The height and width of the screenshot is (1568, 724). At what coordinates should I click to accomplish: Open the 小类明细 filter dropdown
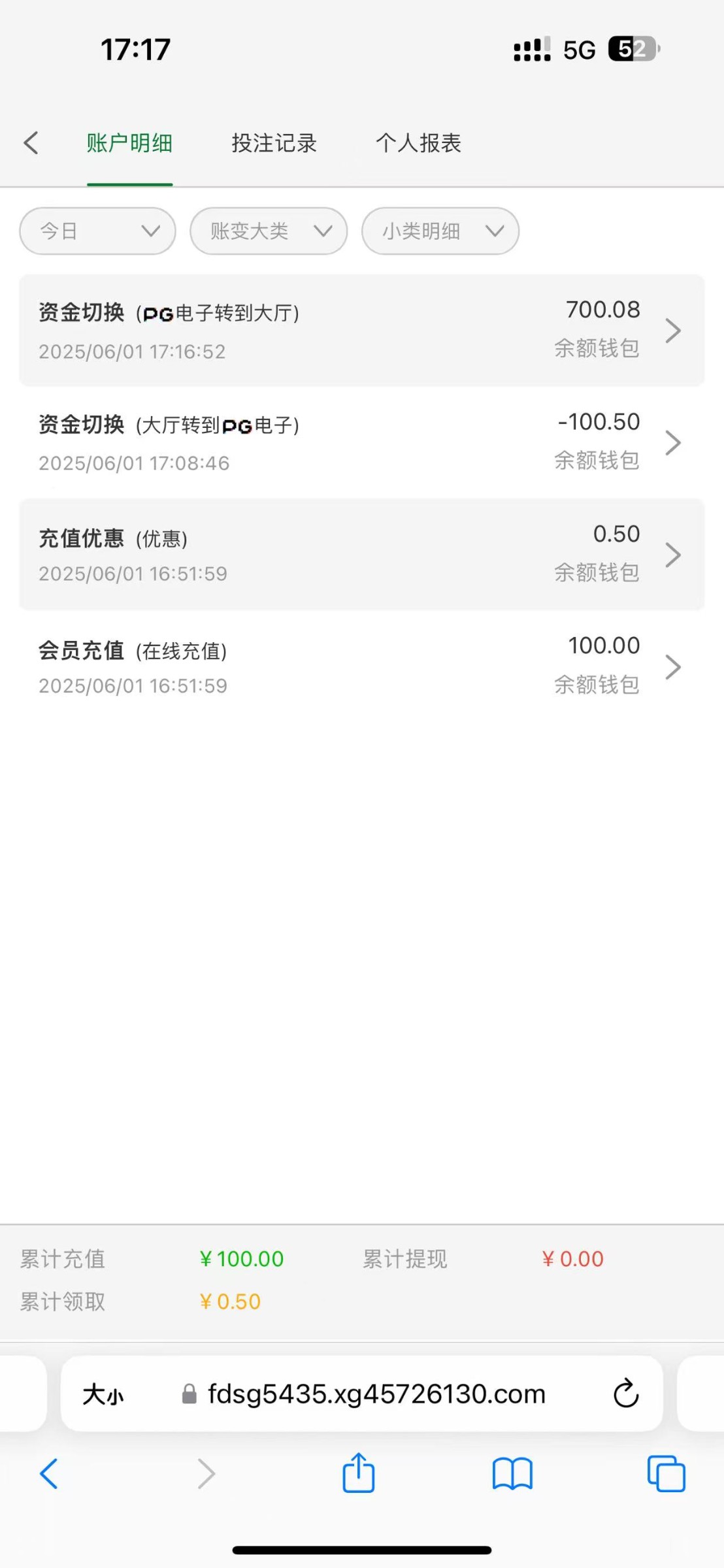click(x=440, y=231)
